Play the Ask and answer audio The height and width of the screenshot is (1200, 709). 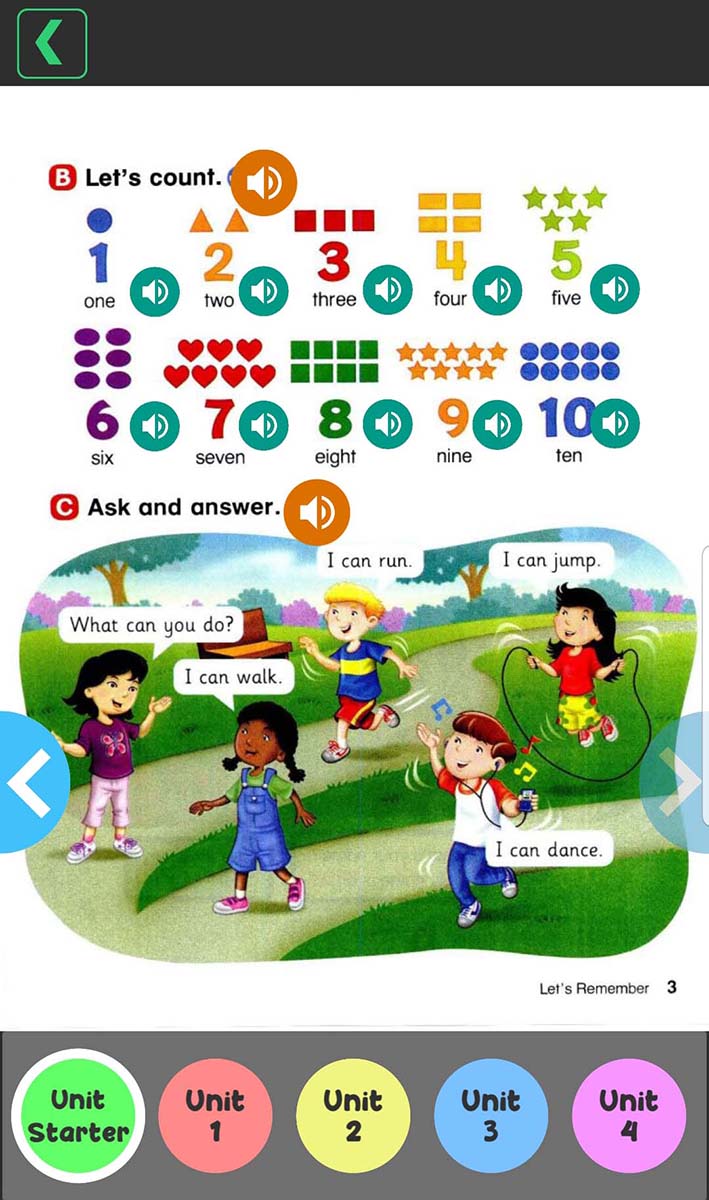tap(317, 512)
